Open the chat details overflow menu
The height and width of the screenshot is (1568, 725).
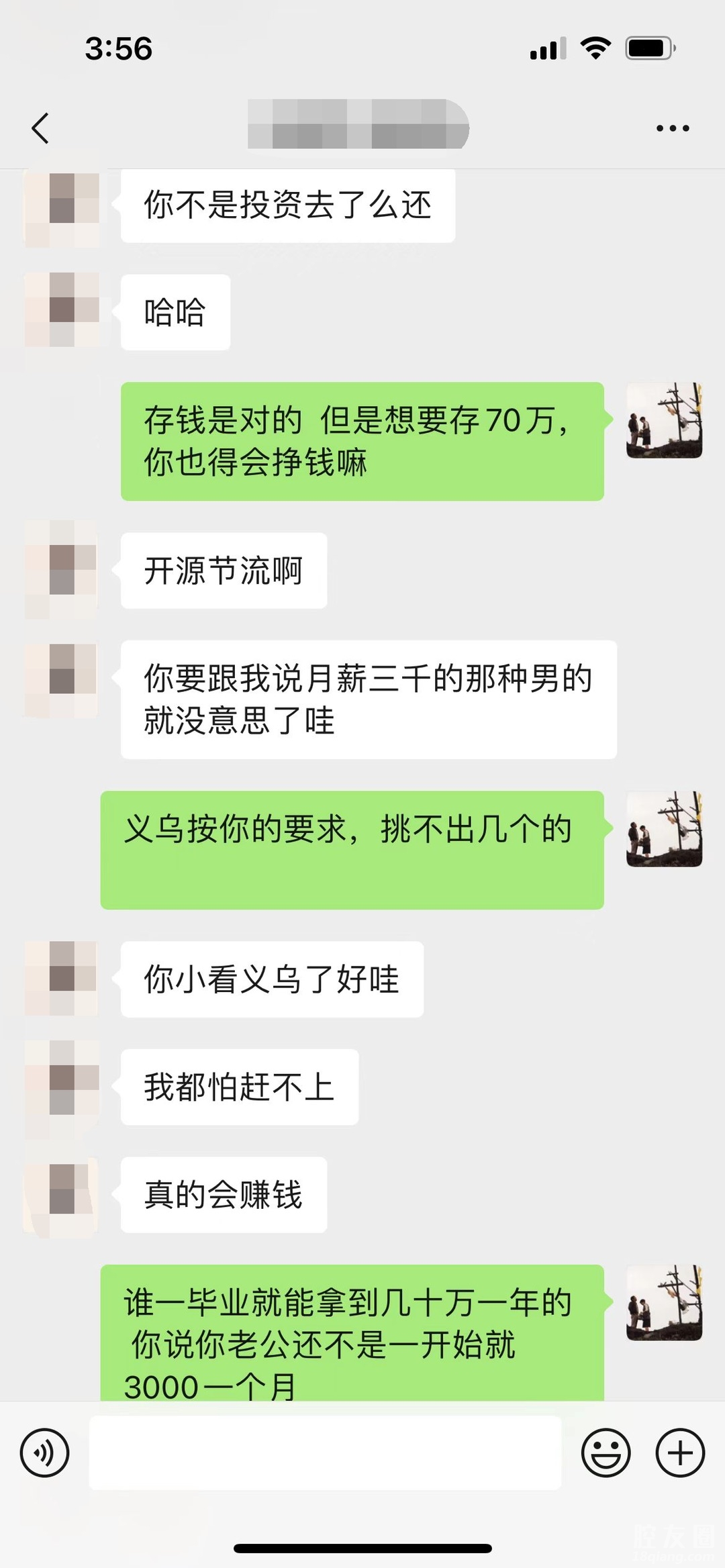coord(673,128)
